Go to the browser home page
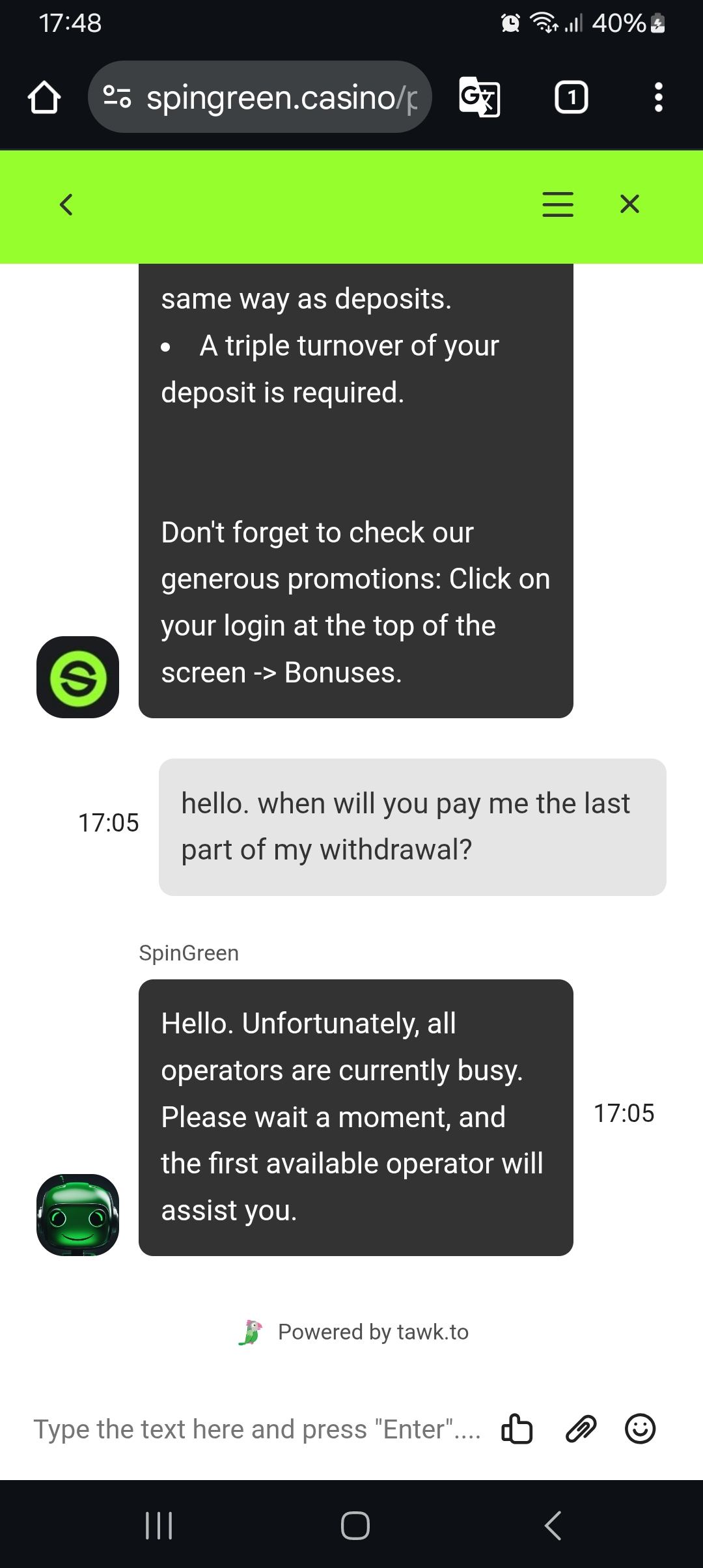This screenshot has width=703, height=1568. pos(44,98)
